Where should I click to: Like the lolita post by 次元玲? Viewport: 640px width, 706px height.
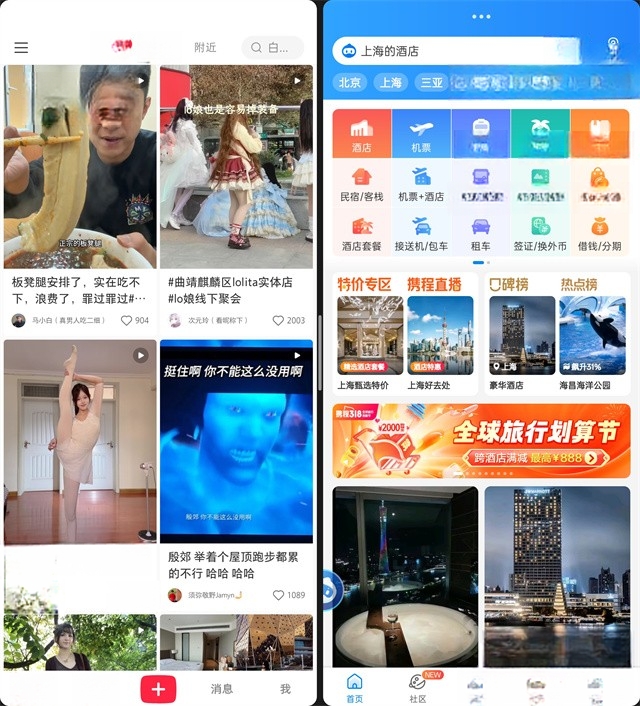click(289, 320)
